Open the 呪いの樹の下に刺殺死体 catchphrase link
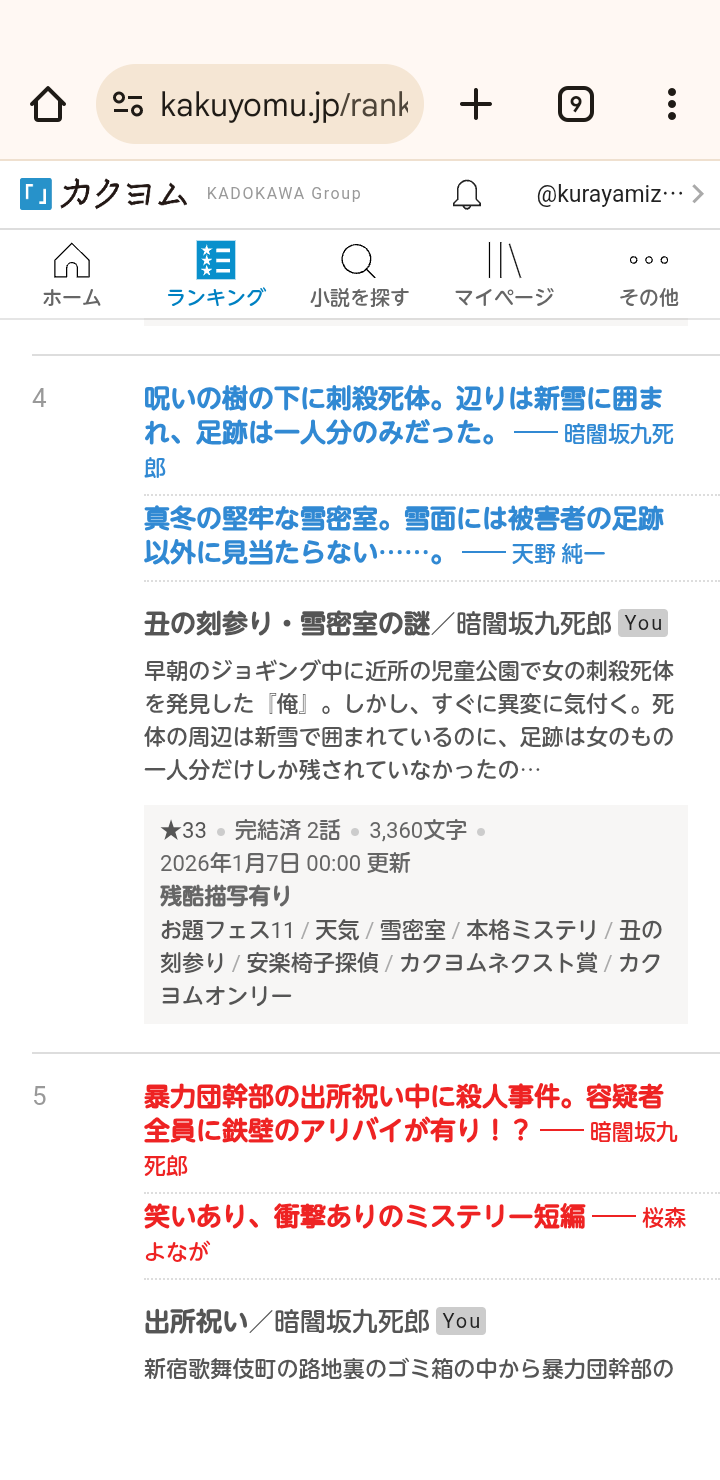The height and width of the screenshot is (1480, 720). click(400, 416)
